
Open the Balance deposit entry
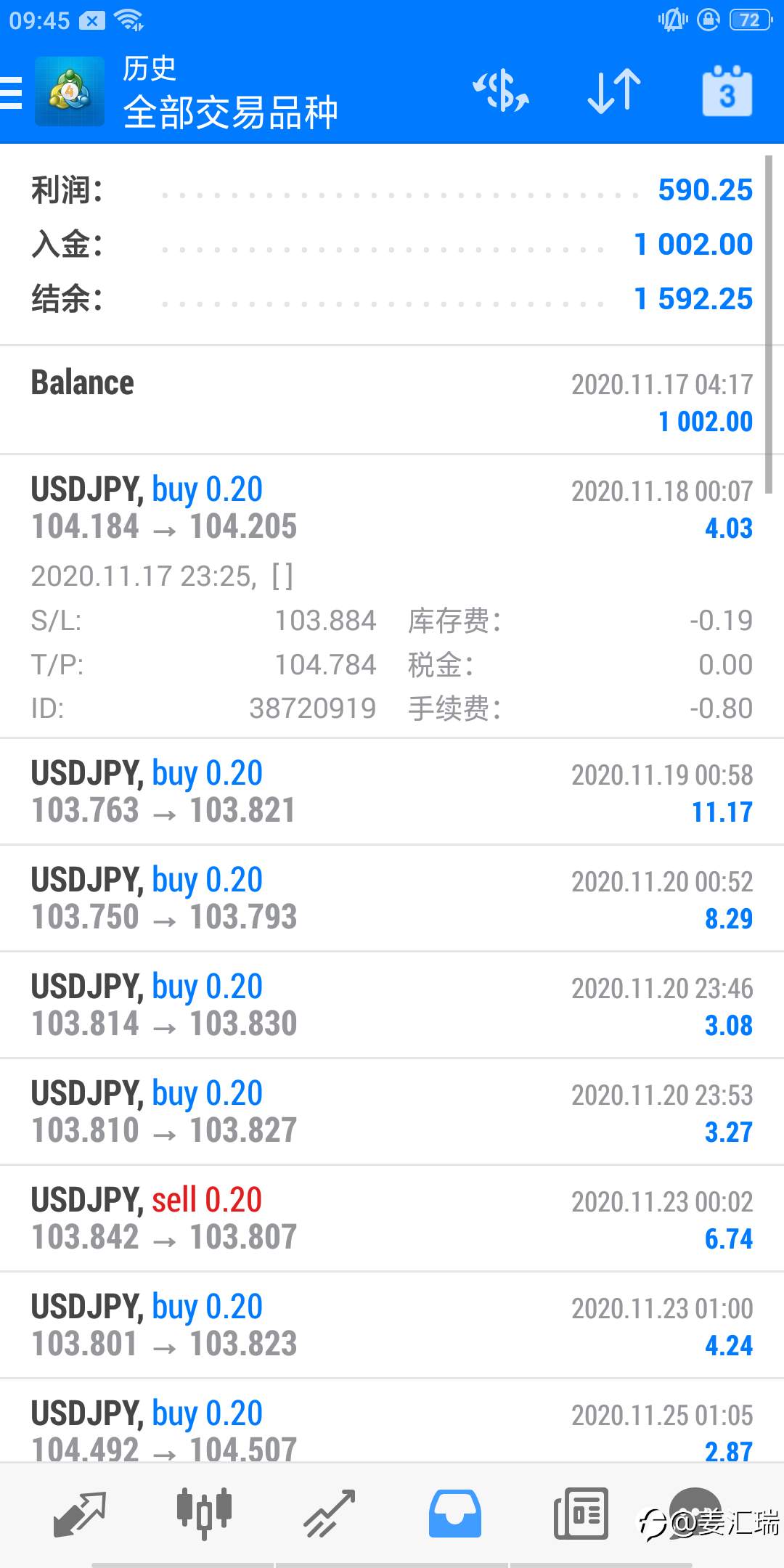coord(392,401)
